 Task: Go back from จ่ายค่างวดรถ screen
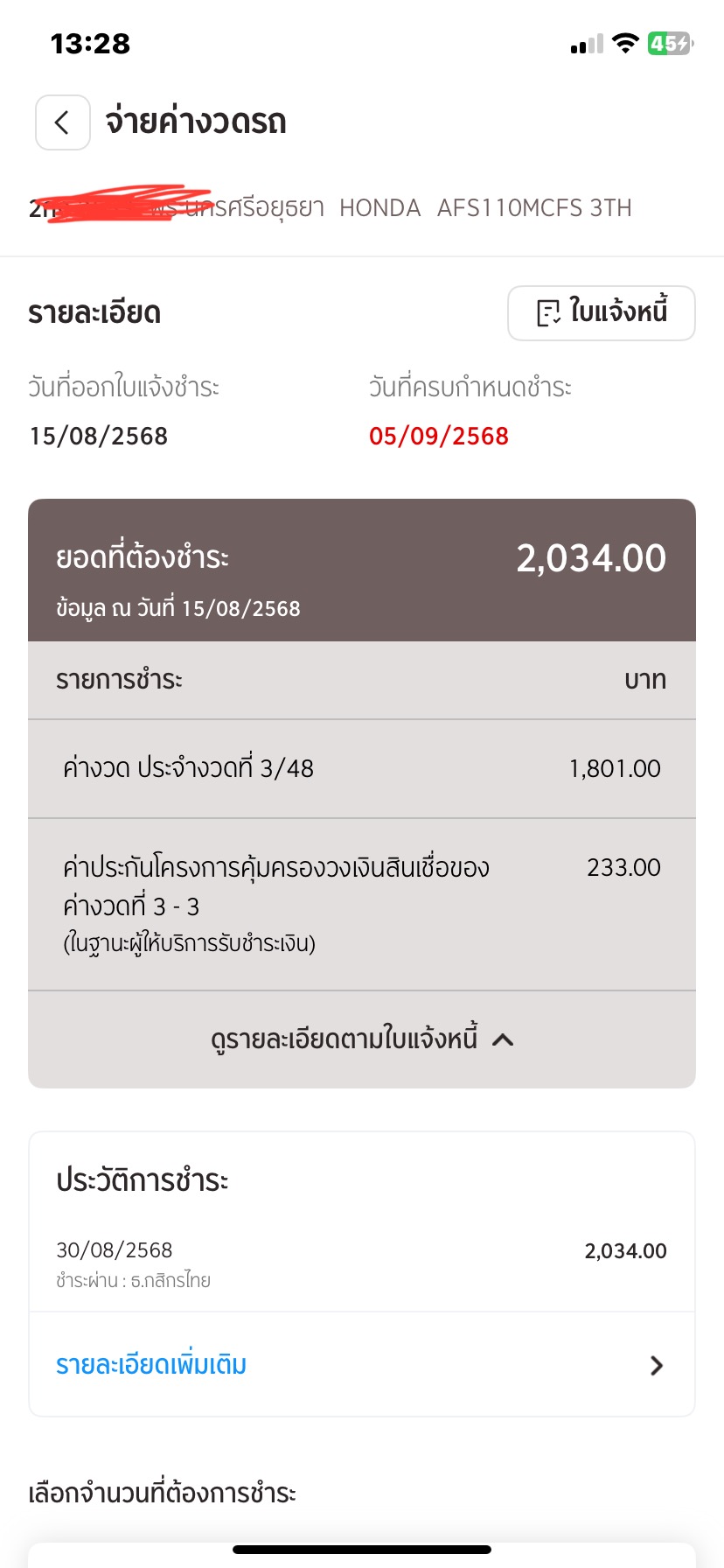click(63, 122)
